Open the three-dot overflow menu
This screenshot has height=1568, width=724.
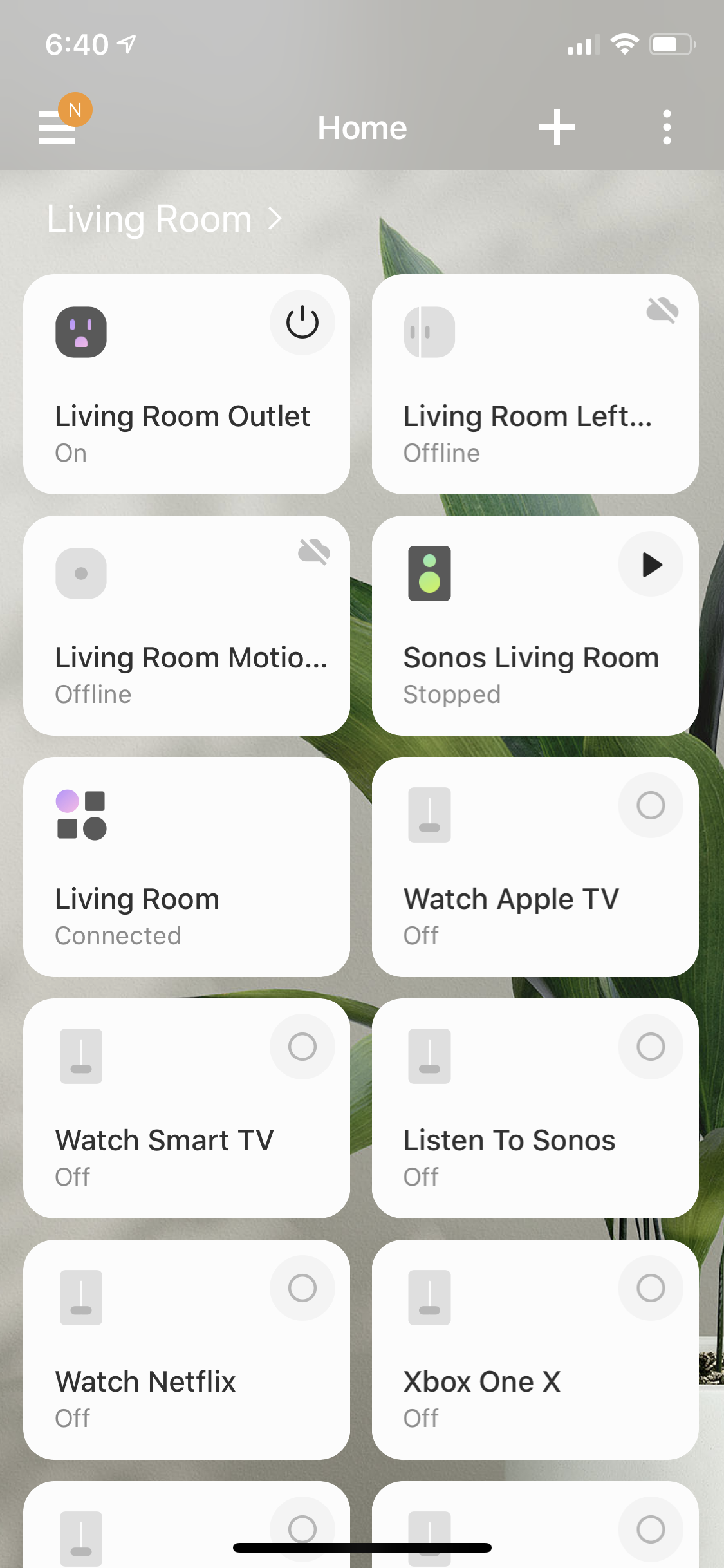(x=667, y=127)
